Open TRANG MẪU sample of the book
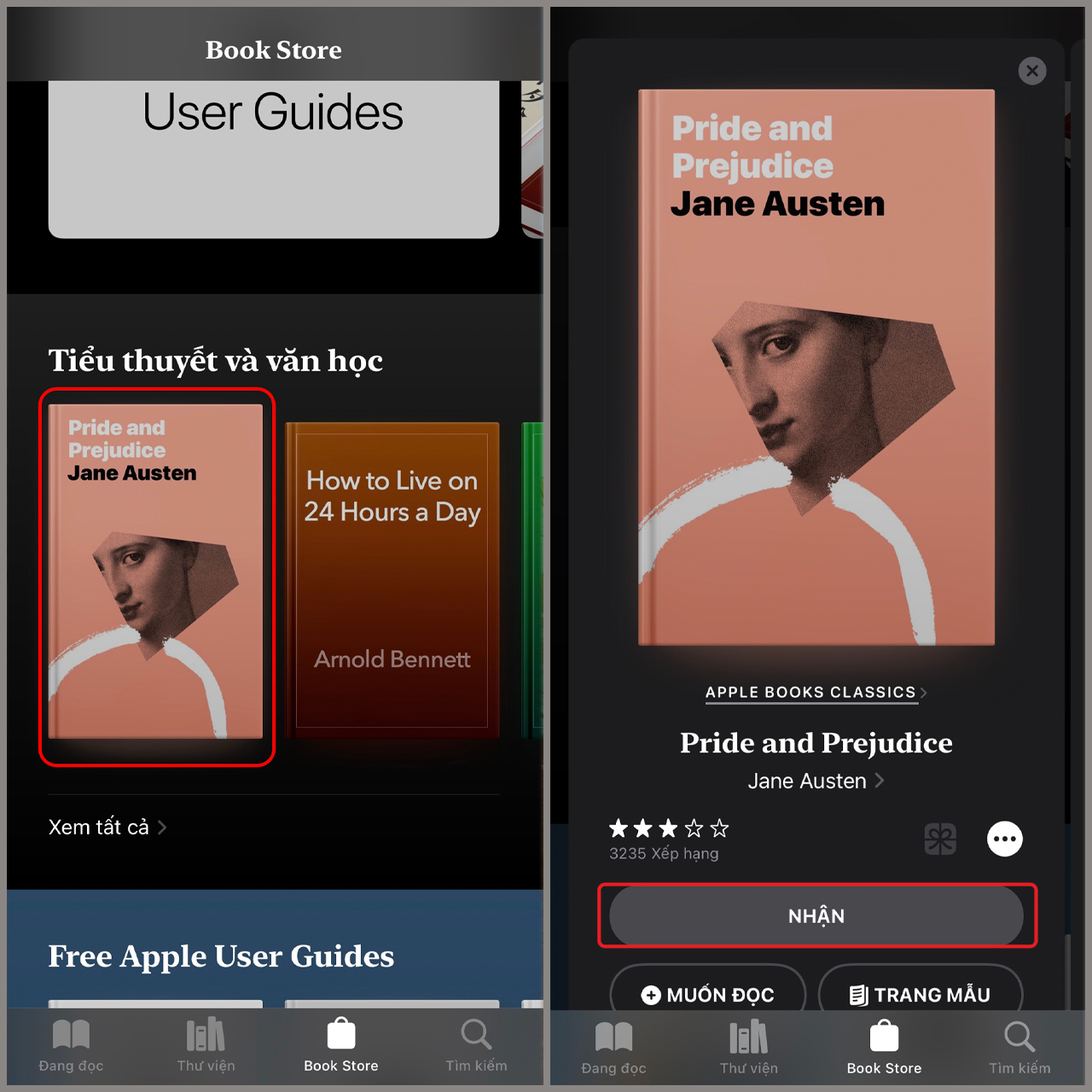The width and height of the screenshot is (1092, 1092). 921,994
